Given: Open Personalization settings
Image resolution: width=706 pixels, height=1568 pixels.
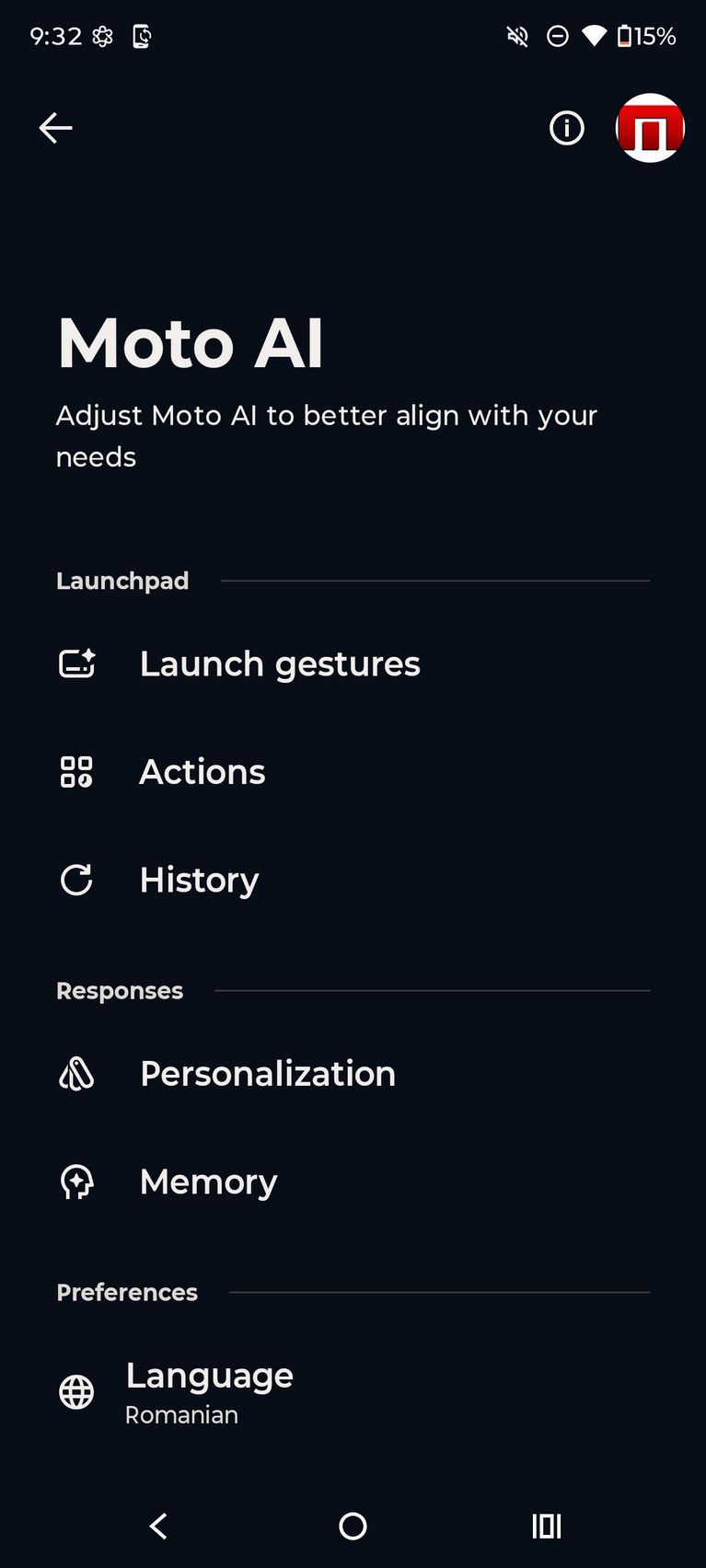Looking at the screenshot, I should coord(267,1074).
